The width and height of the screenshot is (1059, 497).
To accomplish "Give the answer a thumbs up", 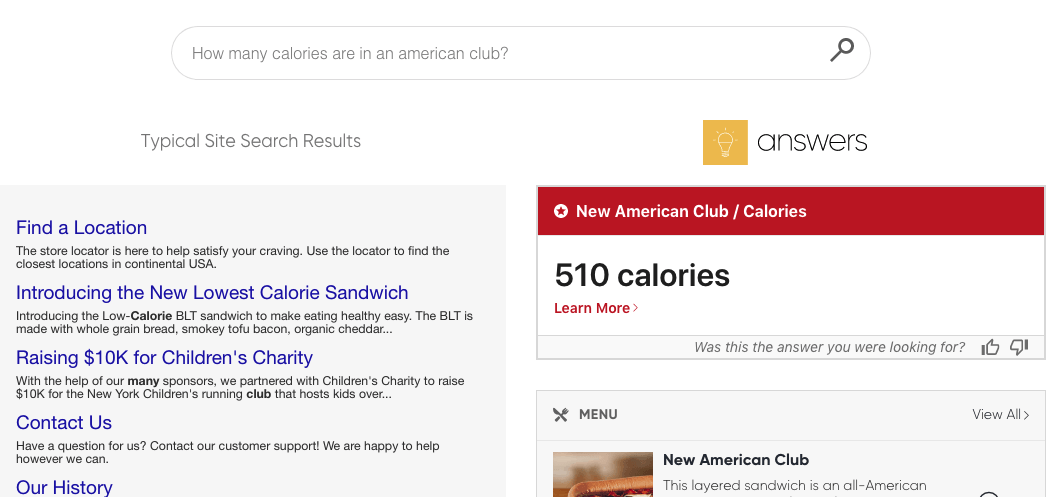I will tap(990, 347).
